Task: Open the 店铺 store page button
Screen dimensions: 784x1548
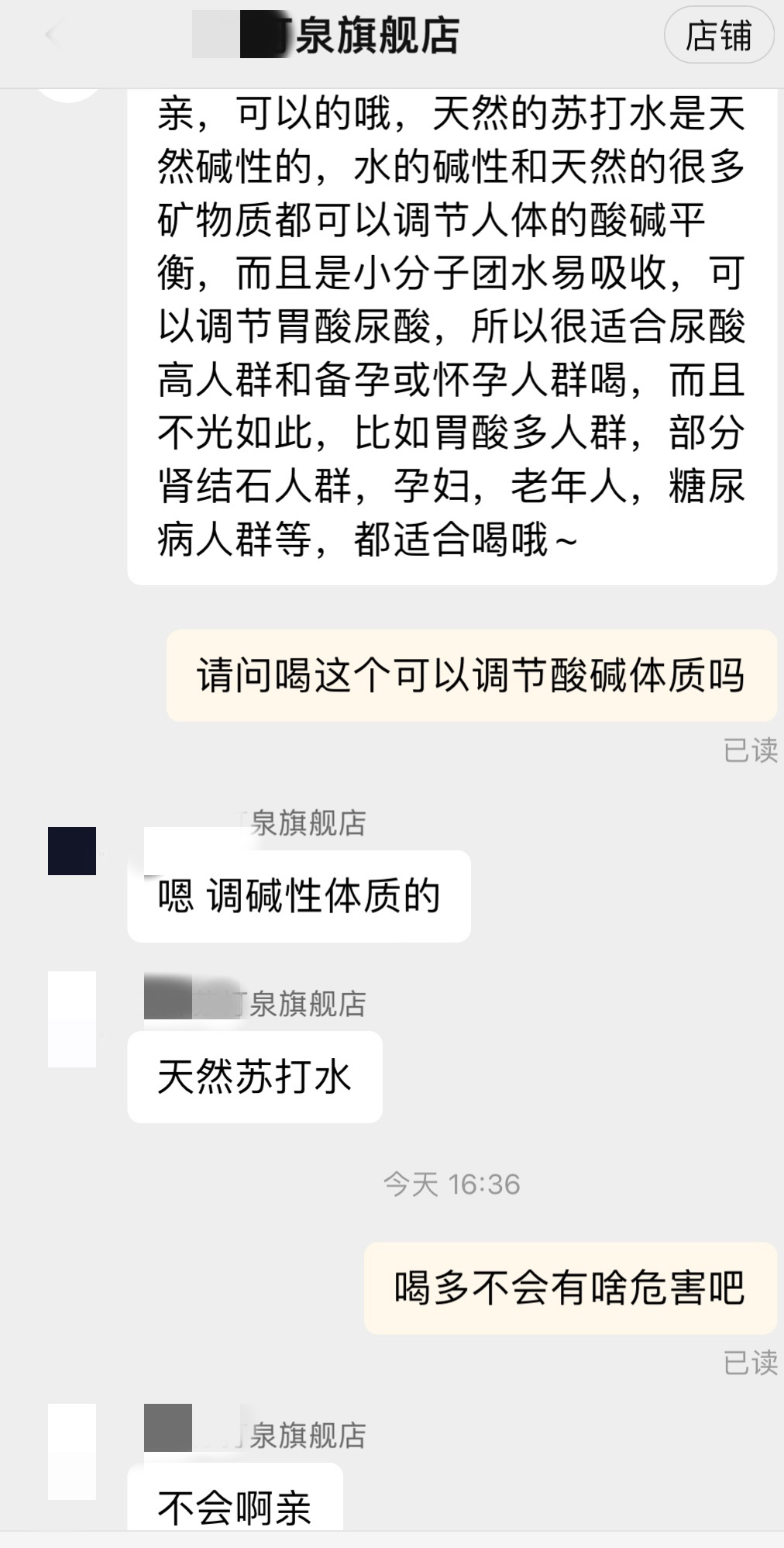Action: [x=718, y=36]
